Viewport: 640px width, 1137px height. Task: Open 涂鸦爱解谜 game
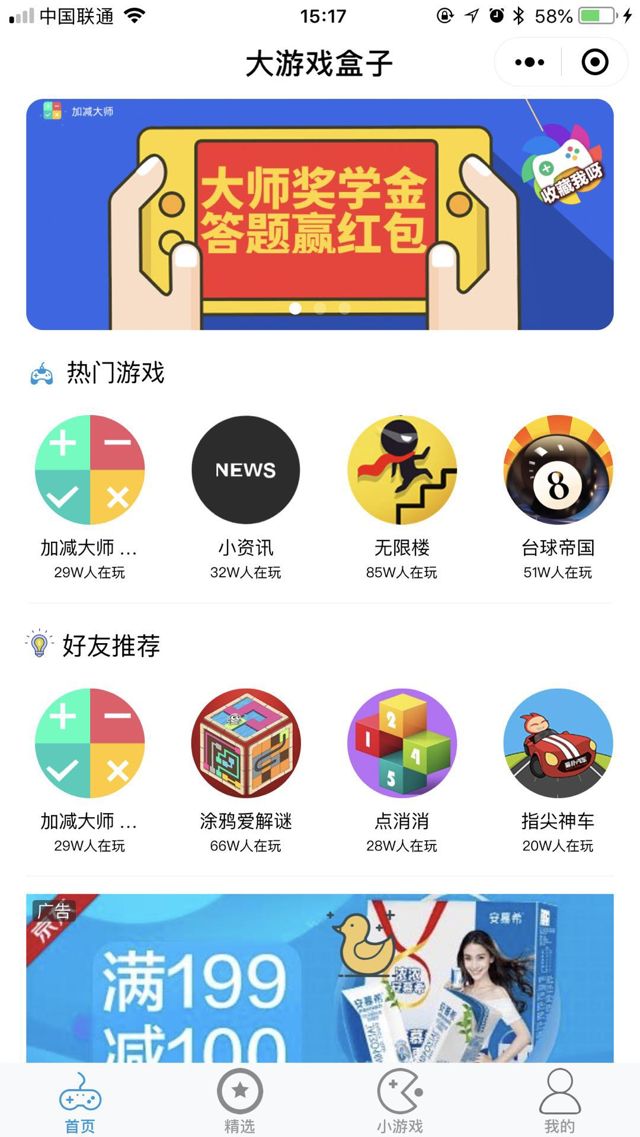(x=246, y=743)
